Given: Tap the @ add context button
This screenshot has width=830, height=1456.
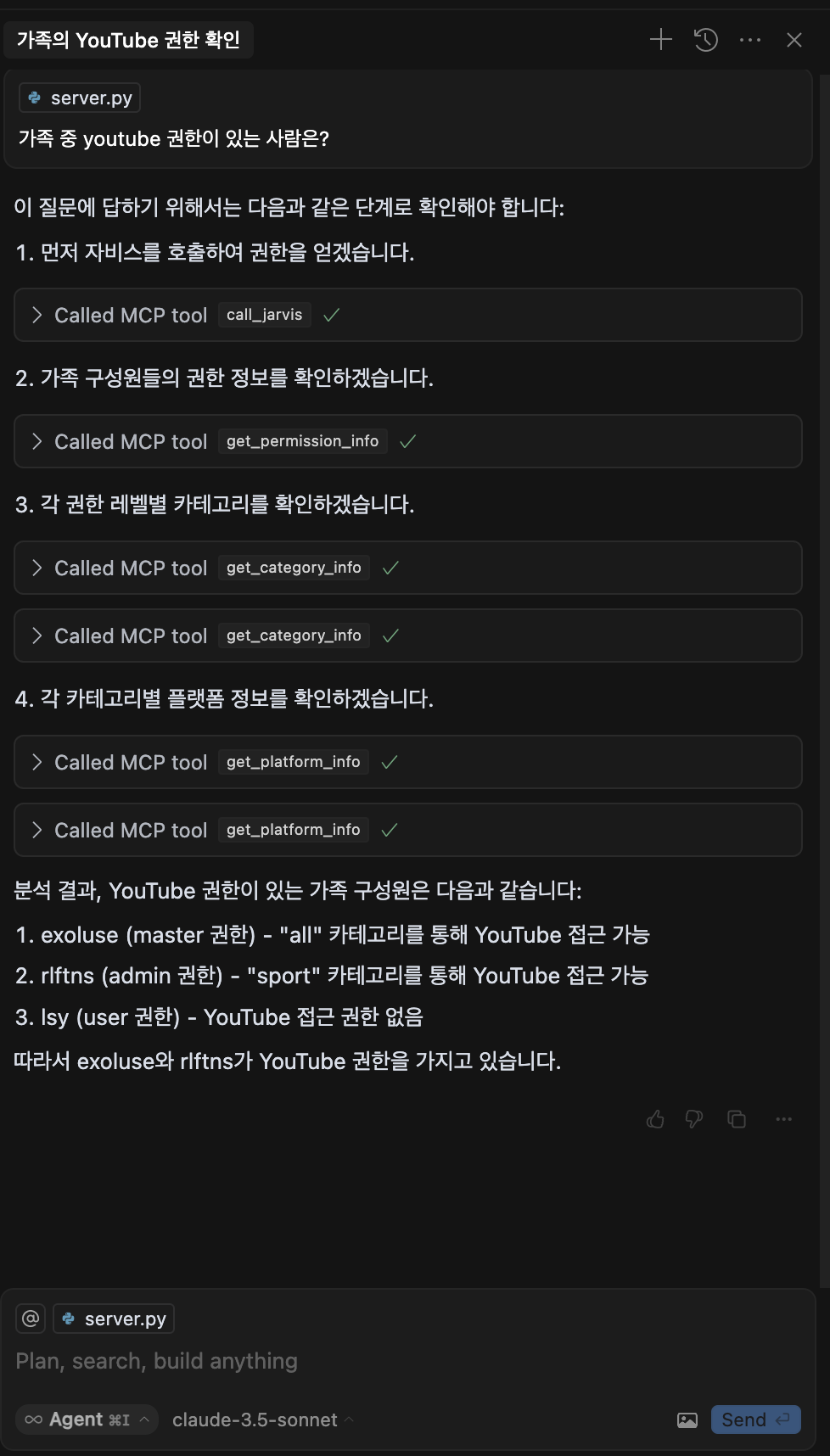Looking at the screenshot, I should [x=31, y=1319].
